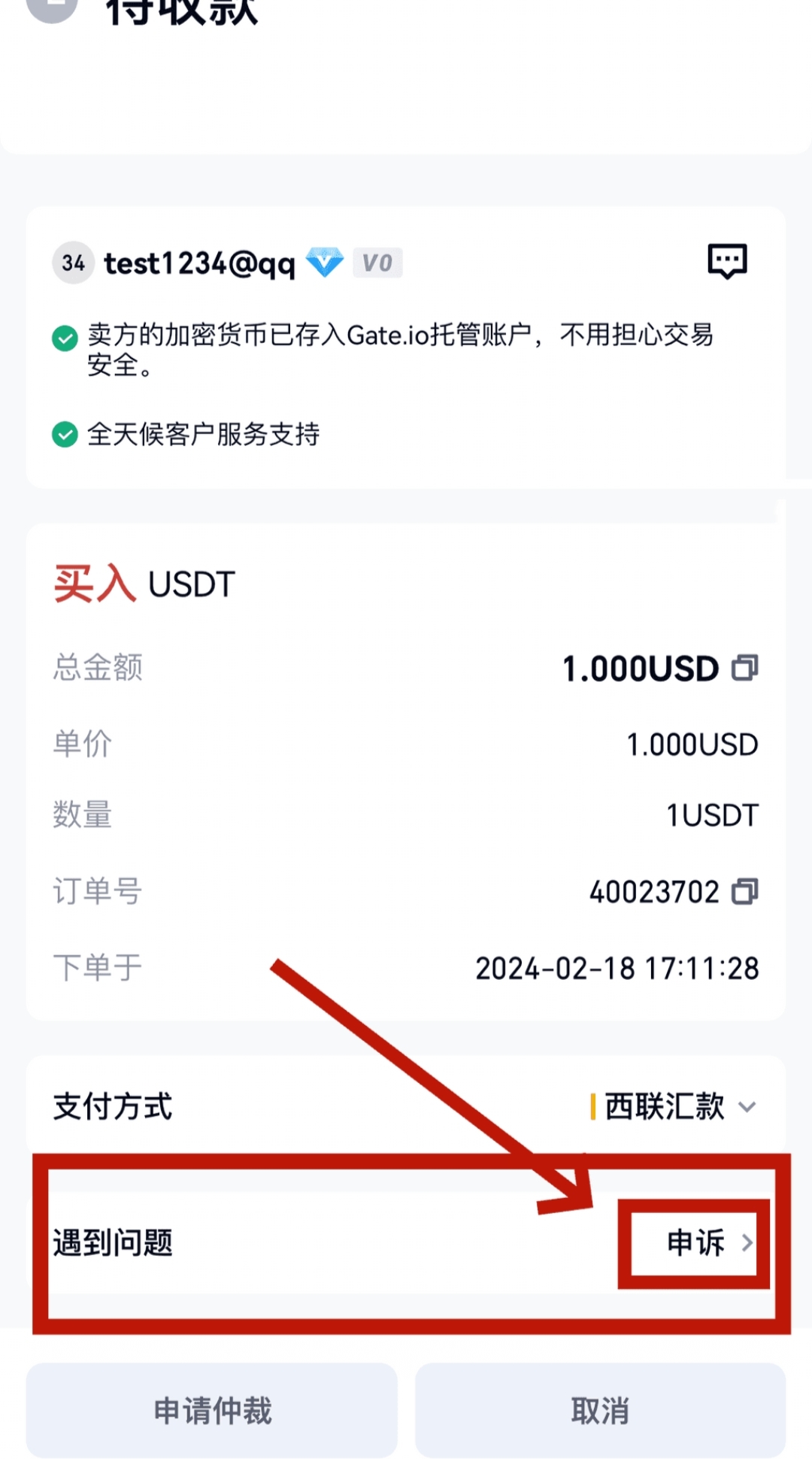The image size is (812, 1459).
Task: Tap the 申请仲裁 arbitration button
Action: tap(212, 1410)
